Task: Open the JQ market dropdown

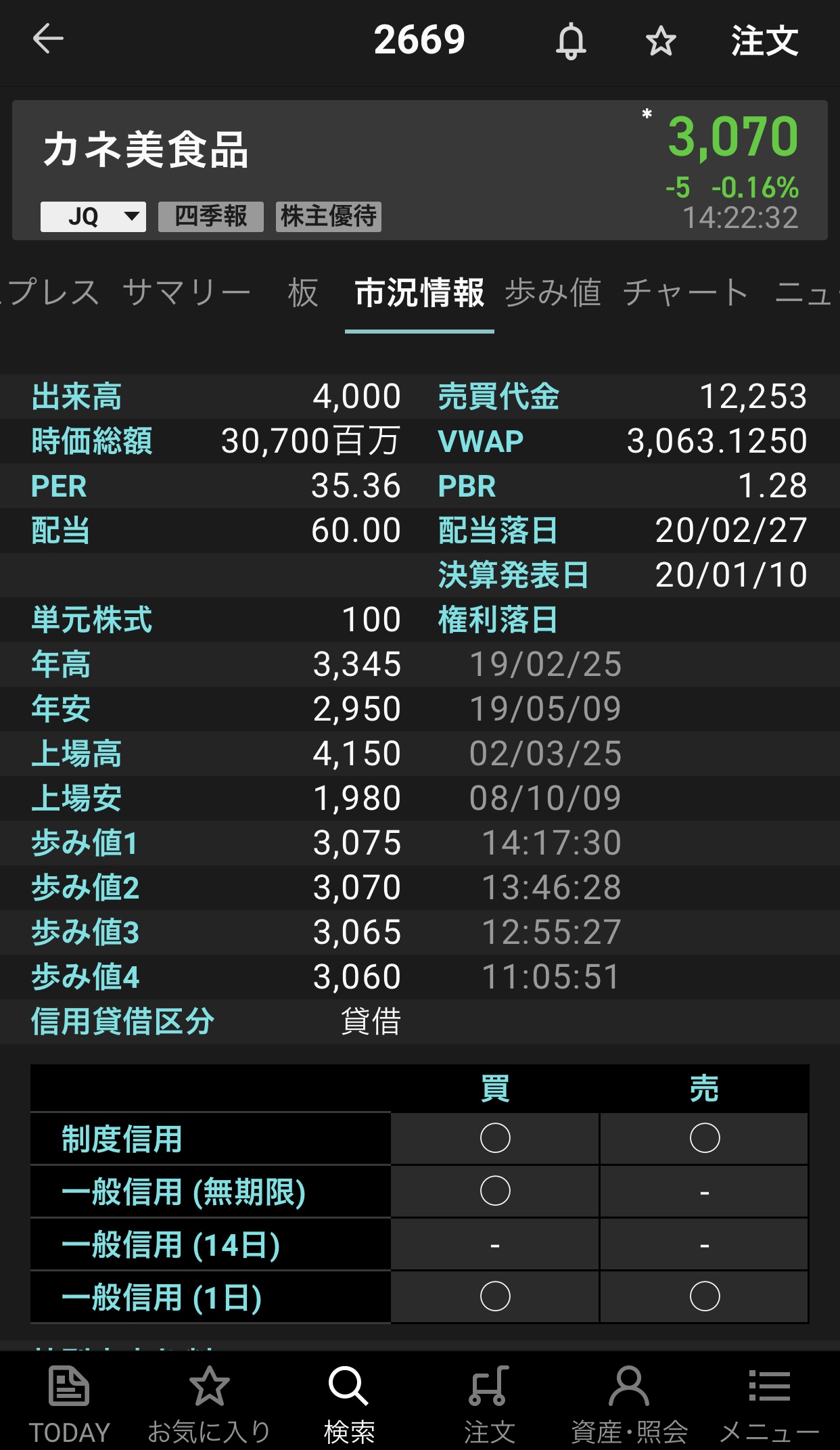Action: [93, 217]
